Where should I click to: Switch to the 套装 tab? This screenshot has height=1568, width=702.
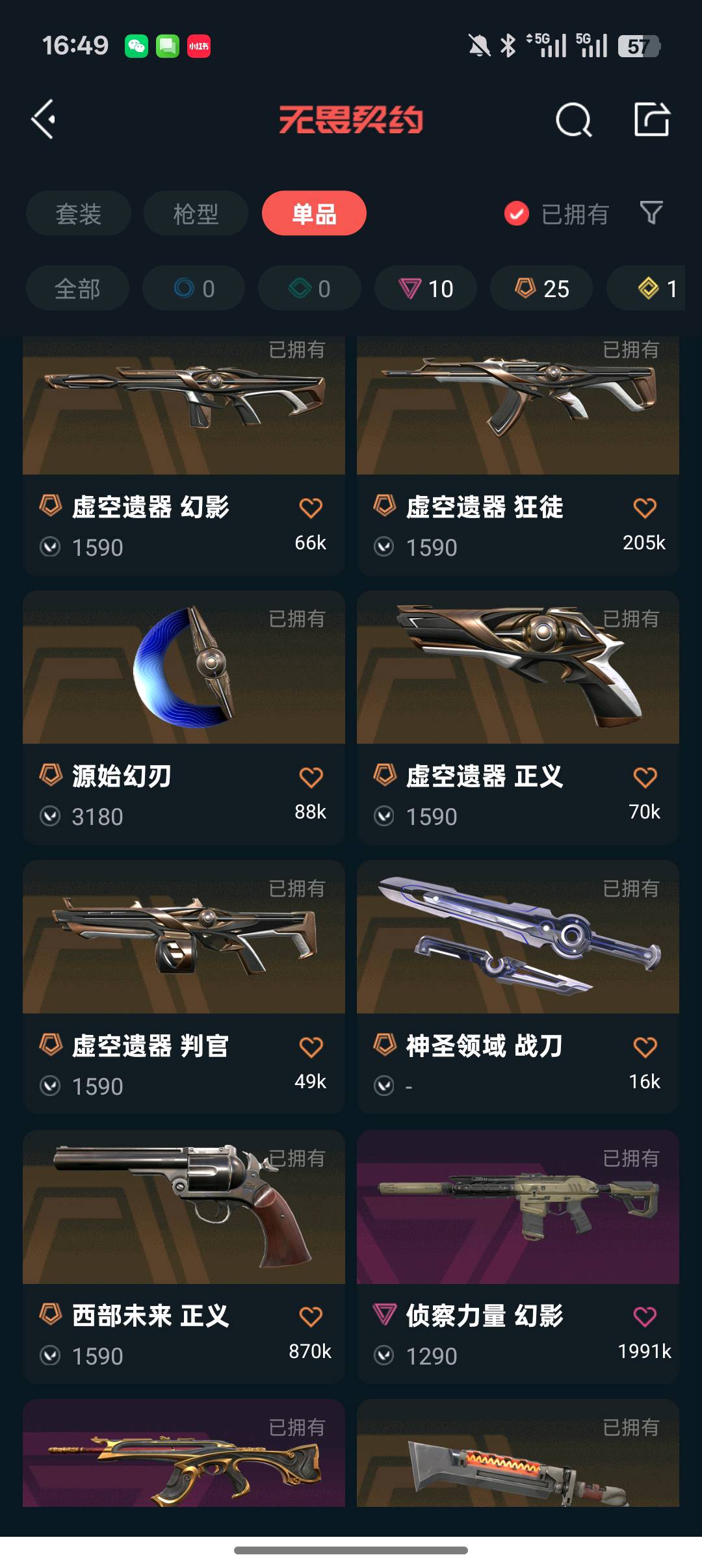coord(79,213)
